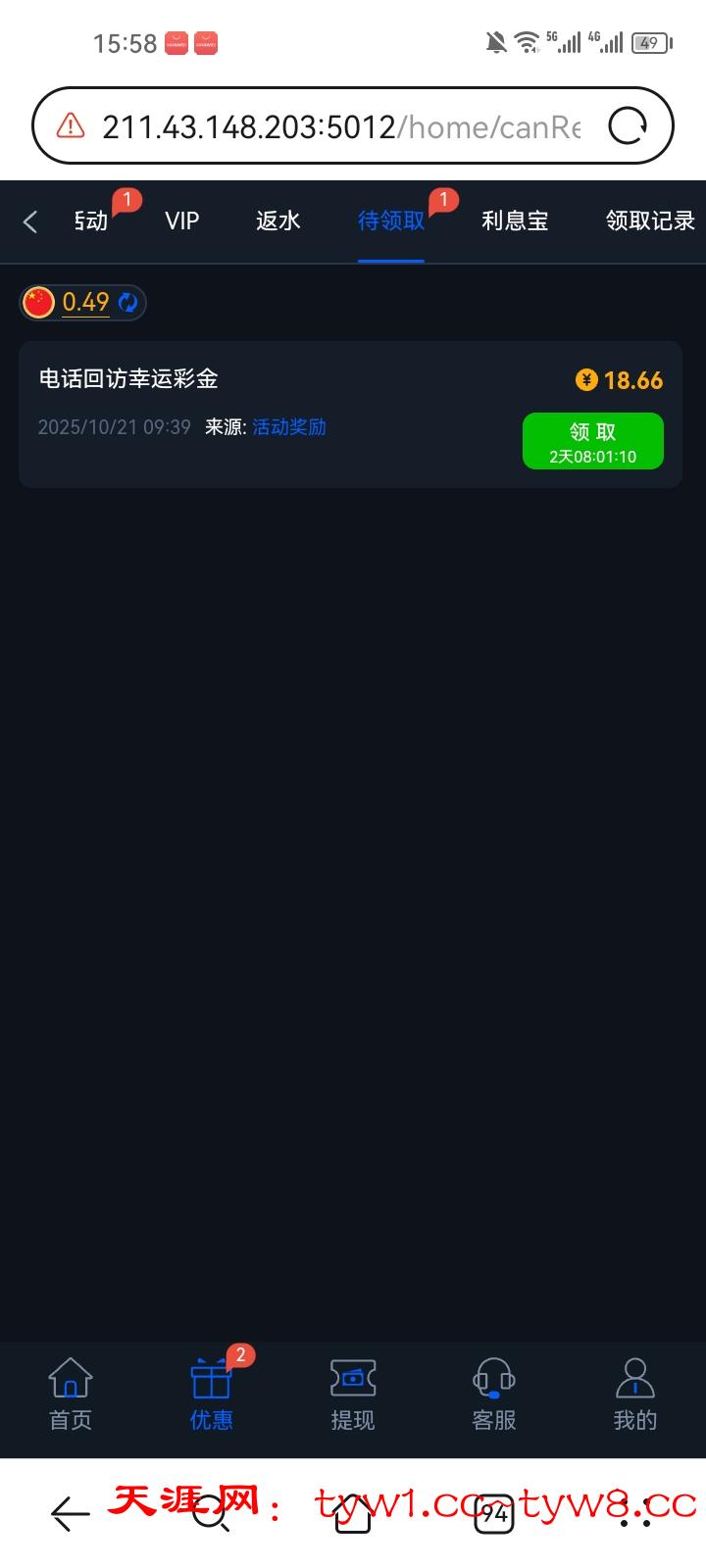Viewport: 706px width, 1568px height.
Task: Switch to the VIP tab
Action: coord(182,221)
